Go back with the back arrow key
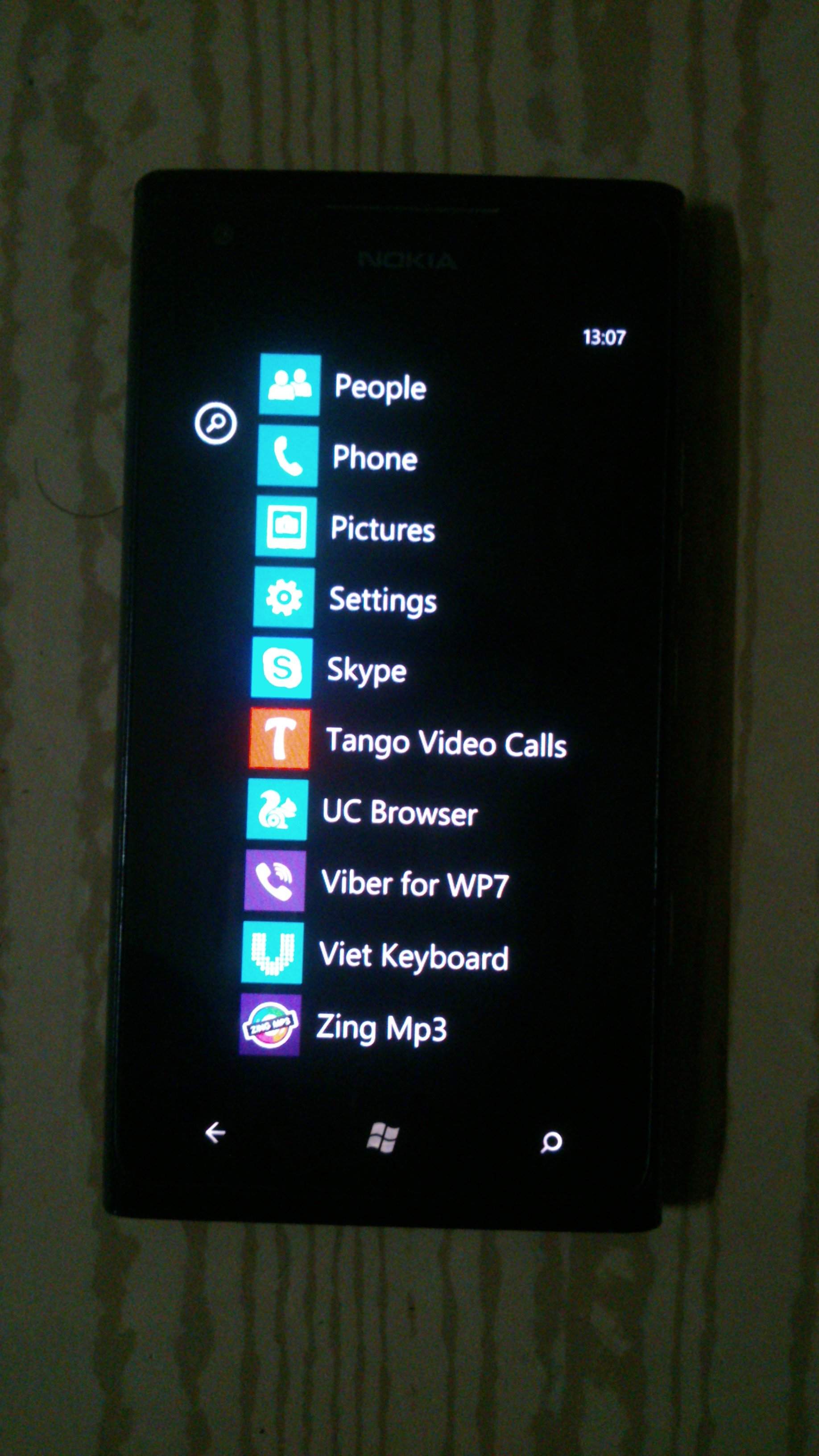The height and width of the screenshot is (1456, 819). [x=215, y=1133]
